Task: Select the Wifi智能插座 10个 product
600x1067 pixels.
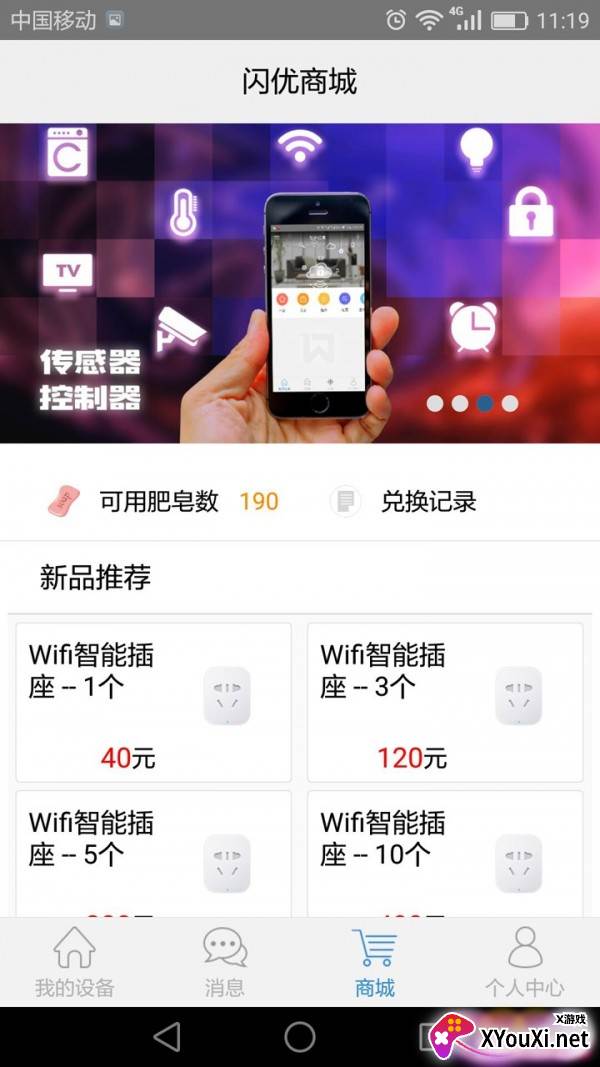Action: [445, 855]
